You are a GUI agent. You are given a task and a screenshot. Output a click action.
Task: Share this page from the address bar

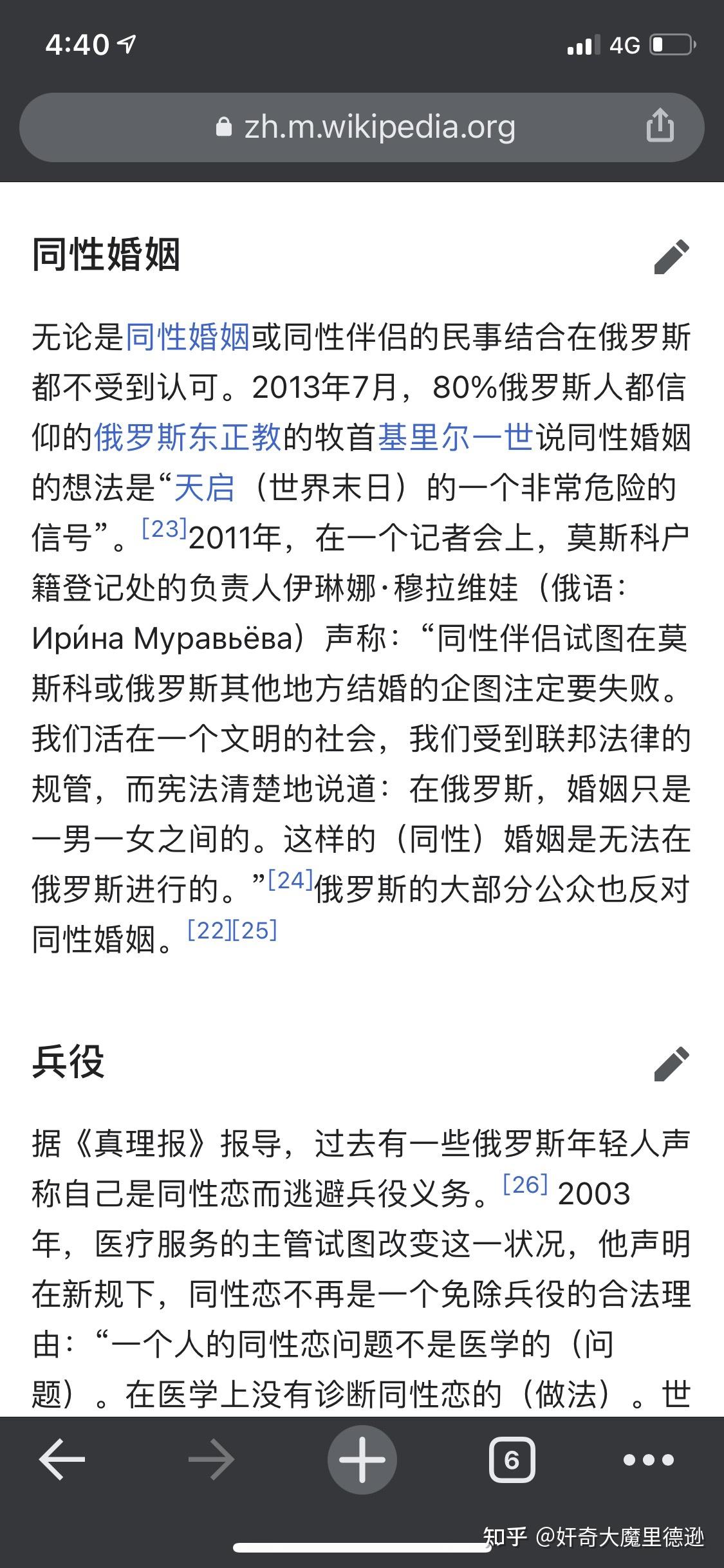coord(660,125)
